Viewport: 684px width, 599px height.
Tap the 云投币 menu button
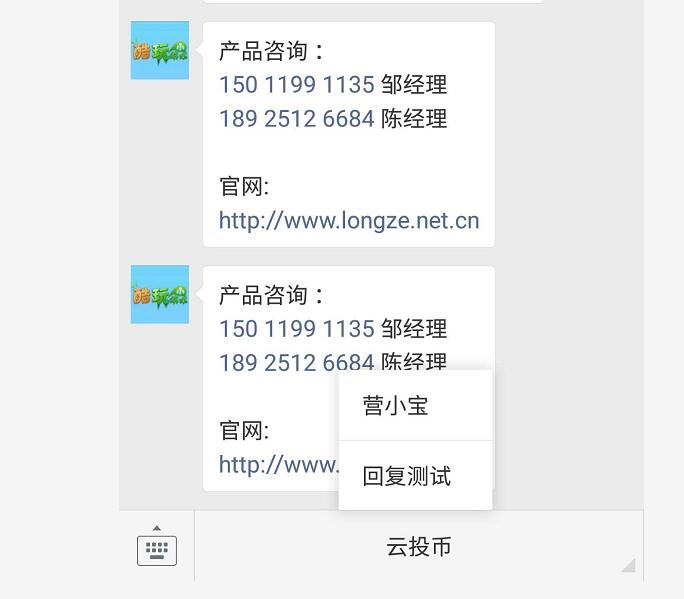(x=419, y=546)
